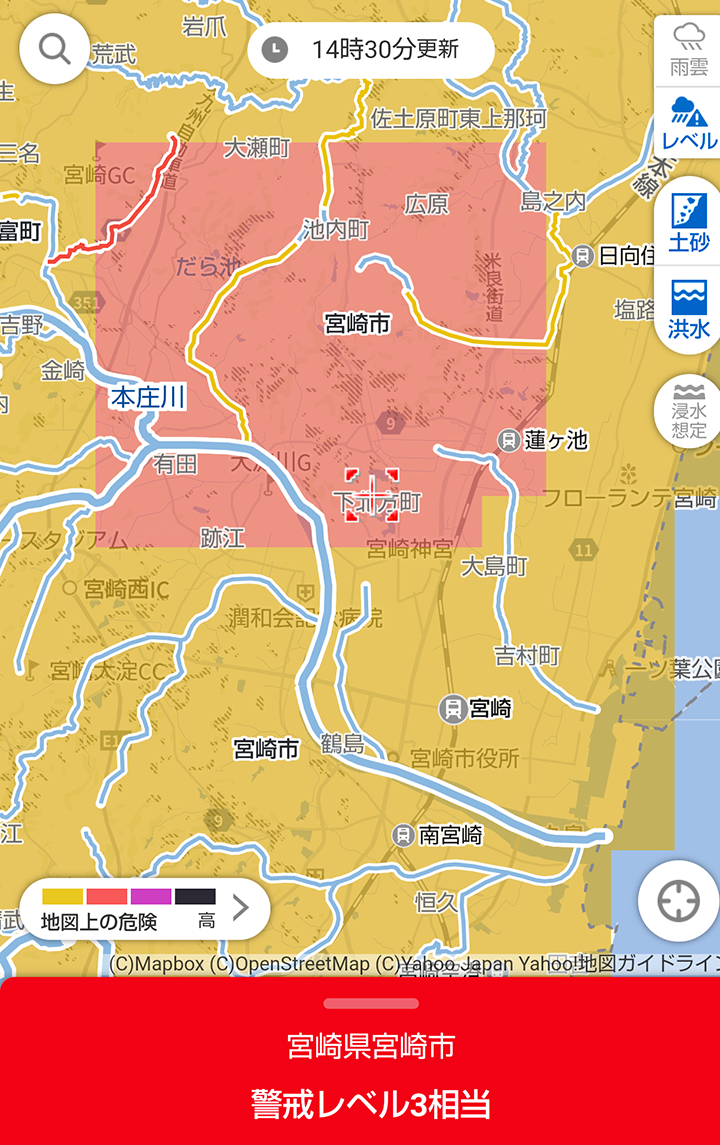Open the search magnifier button
The image size is (720, 1145).
coord(54,48)
